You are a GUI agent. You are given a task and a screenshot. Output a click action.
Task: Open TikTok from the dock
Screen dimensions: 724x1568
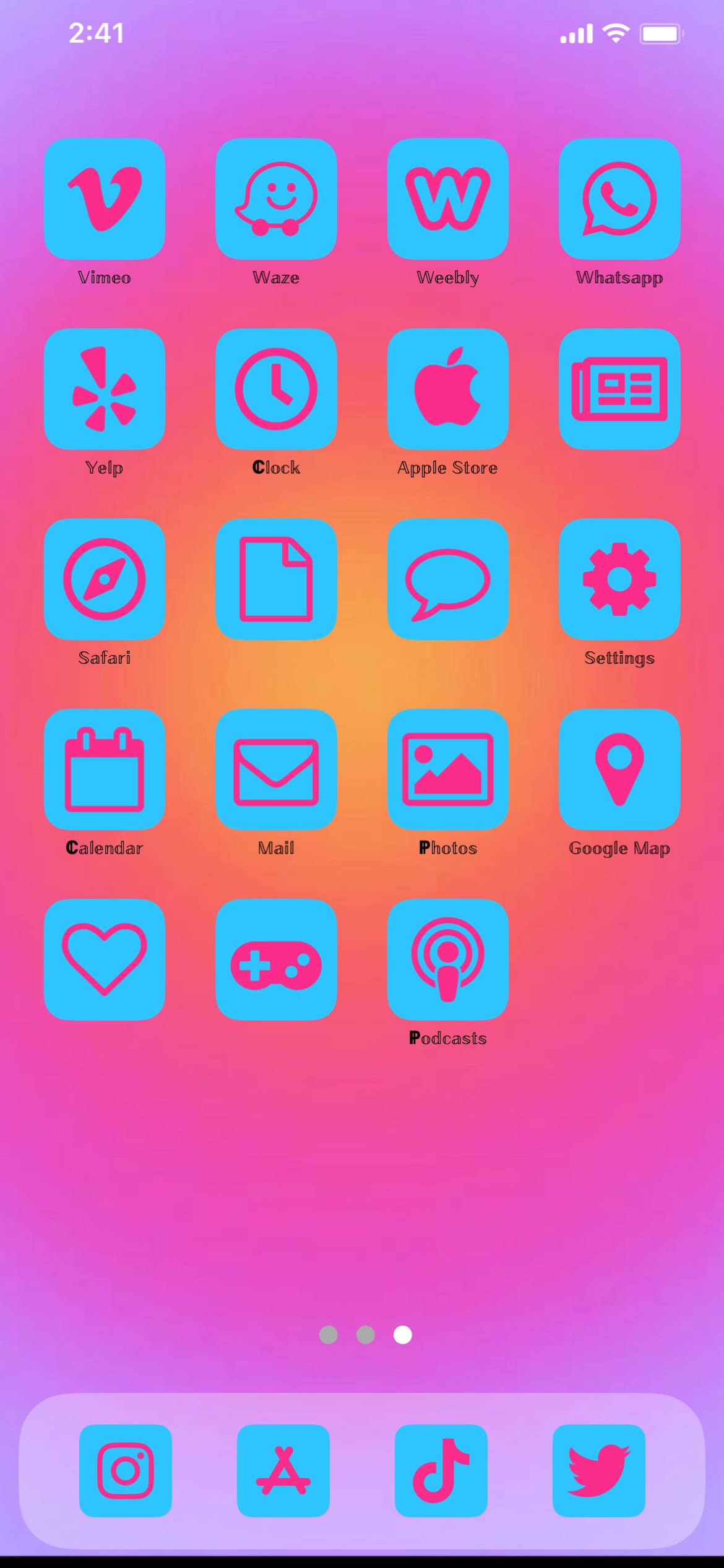coord(441,1470)
